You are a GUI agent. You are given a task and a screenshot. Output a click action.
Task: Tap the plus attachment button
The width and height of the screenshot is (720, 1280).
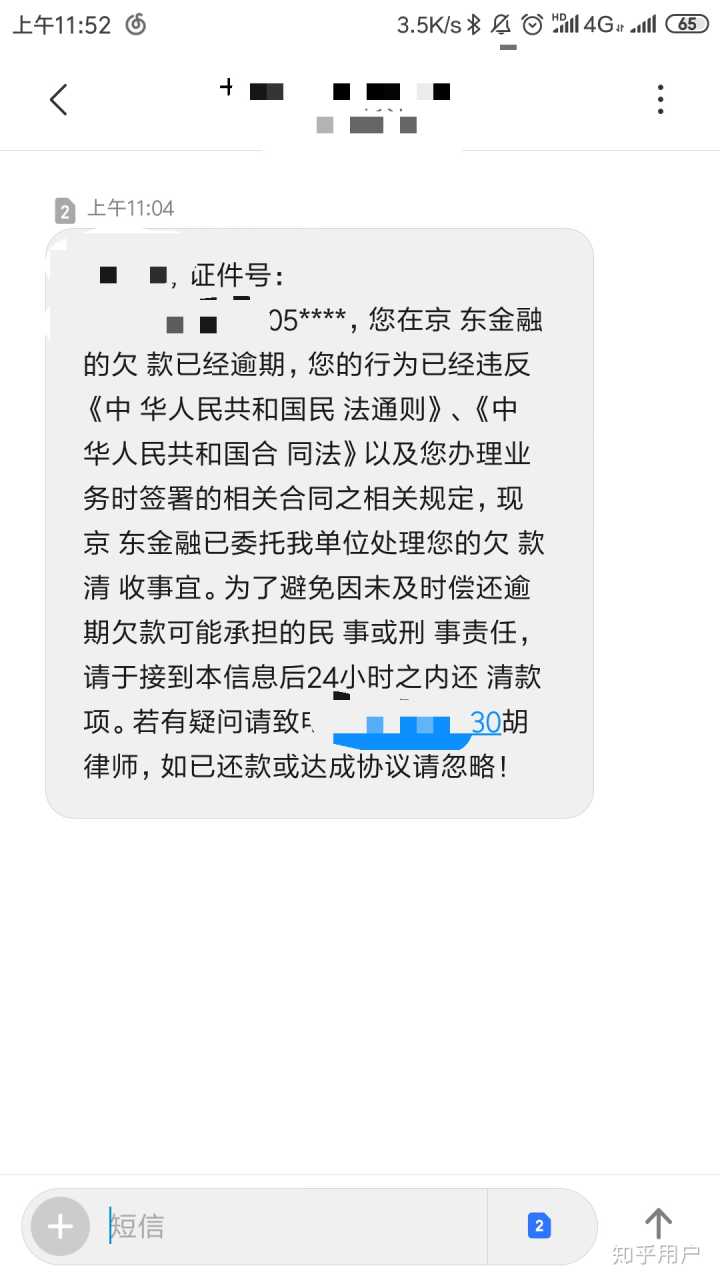(x=60, y=1226)
